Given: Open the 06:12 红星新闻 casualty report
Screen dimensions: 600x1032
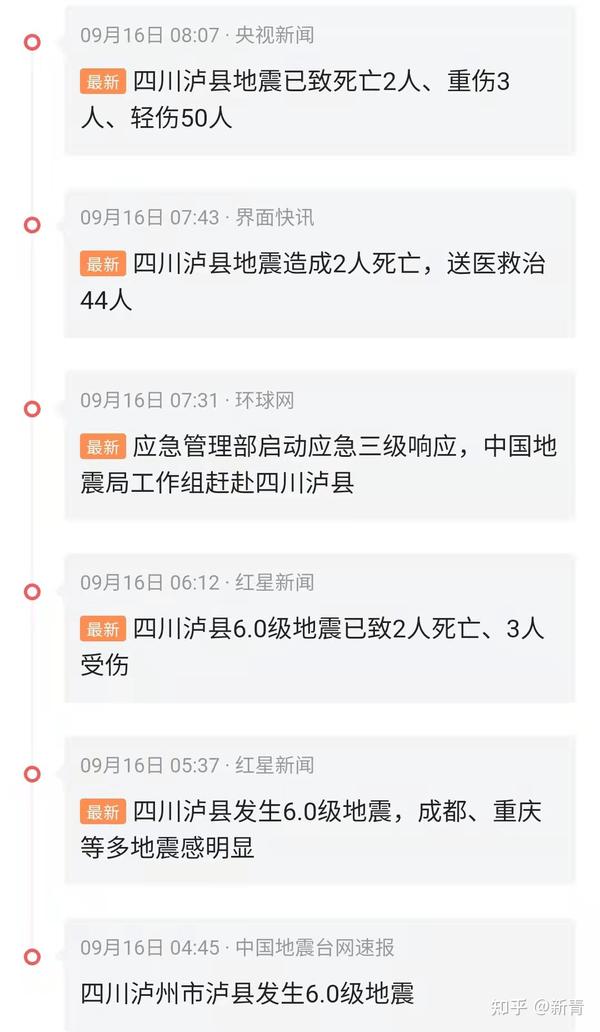Looking at the screenshot, I should [320, 629].
